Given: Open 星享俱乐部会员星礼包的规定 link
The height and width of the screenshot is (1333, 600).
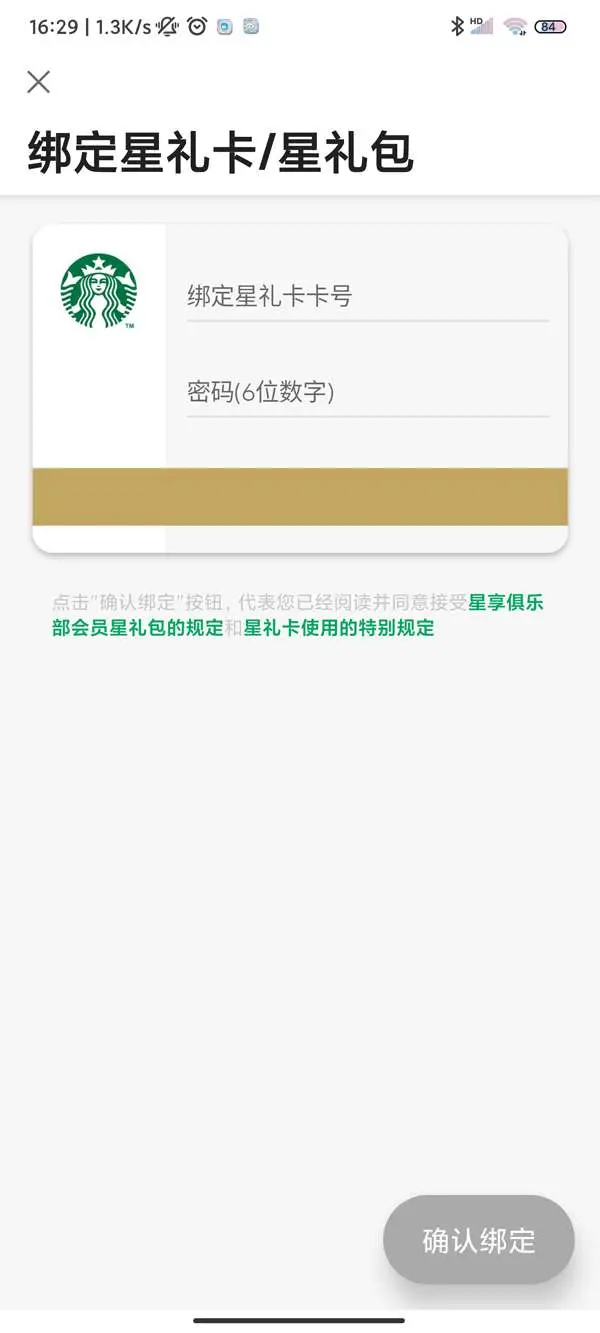Looking at the screenshot, I should click(137, 629).
